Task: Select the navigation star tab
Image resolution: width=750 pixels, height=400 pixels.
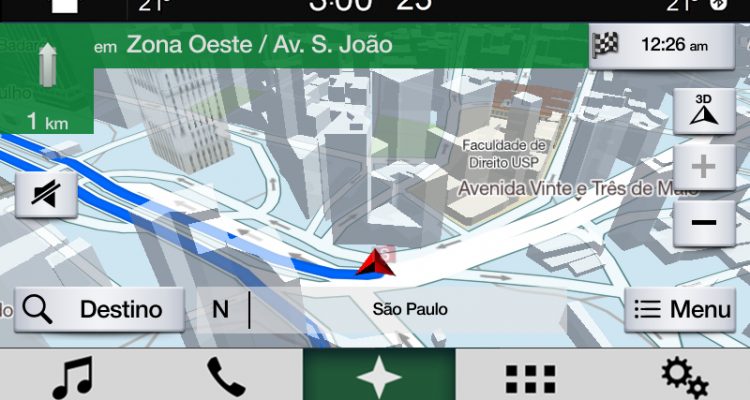Action: (379, 376)
